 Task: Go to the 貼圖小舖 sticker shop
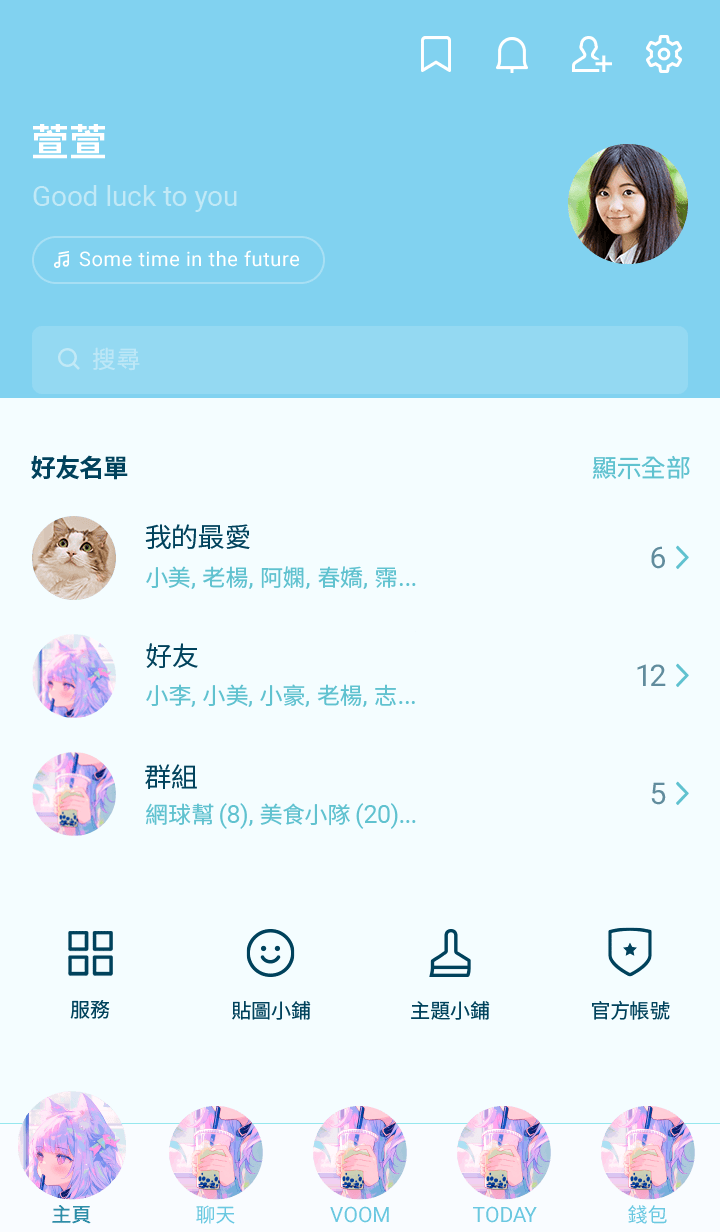point(270,974)
